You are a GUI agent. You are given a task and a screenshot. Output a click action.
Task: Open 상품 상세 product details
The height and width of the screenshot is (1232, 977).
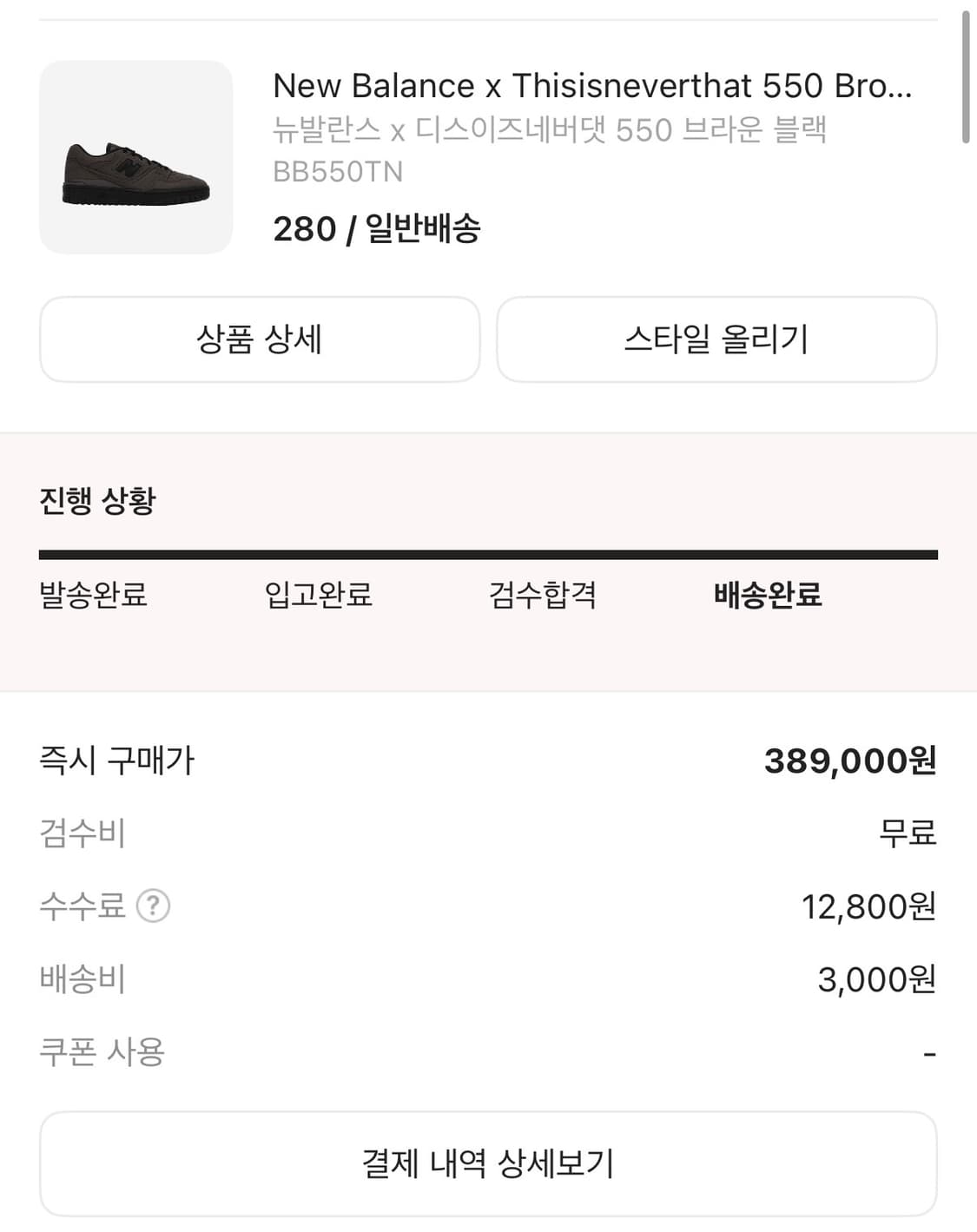(259, 339)
